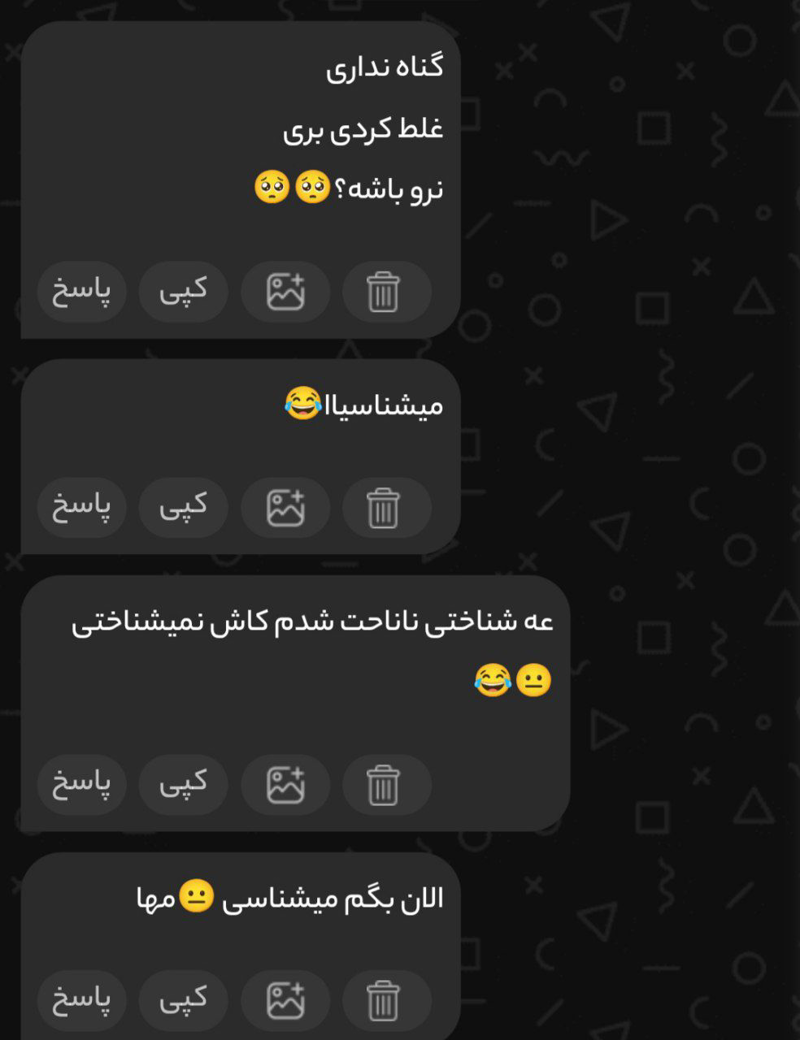The width and height of the screenshot is (800, 1040).
Task: Delete the عه شناختی message
Action: [385, 785]
